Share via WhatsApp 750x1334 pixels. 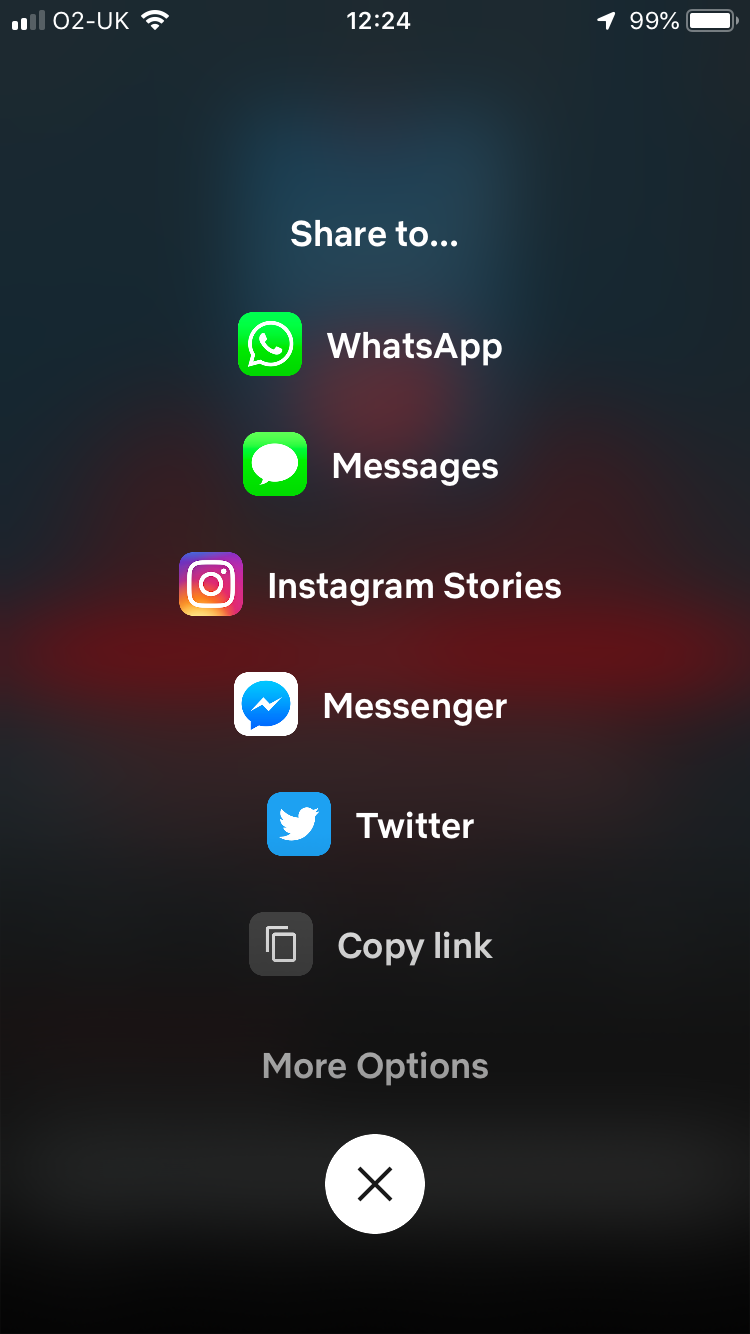[x=372, y=345]
